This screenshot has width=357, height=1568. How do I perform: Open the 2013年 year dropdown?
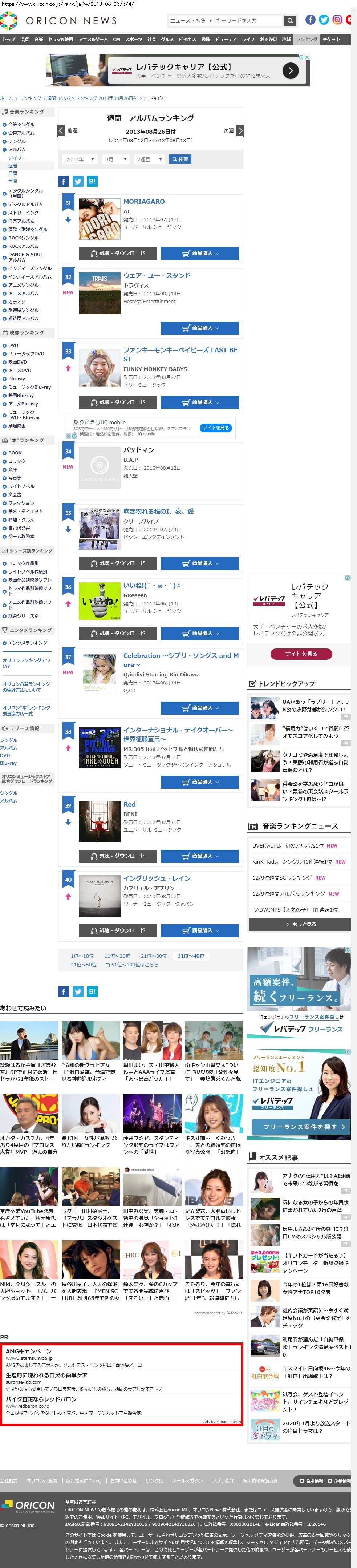pyautogui.click(x=79, y=159)
